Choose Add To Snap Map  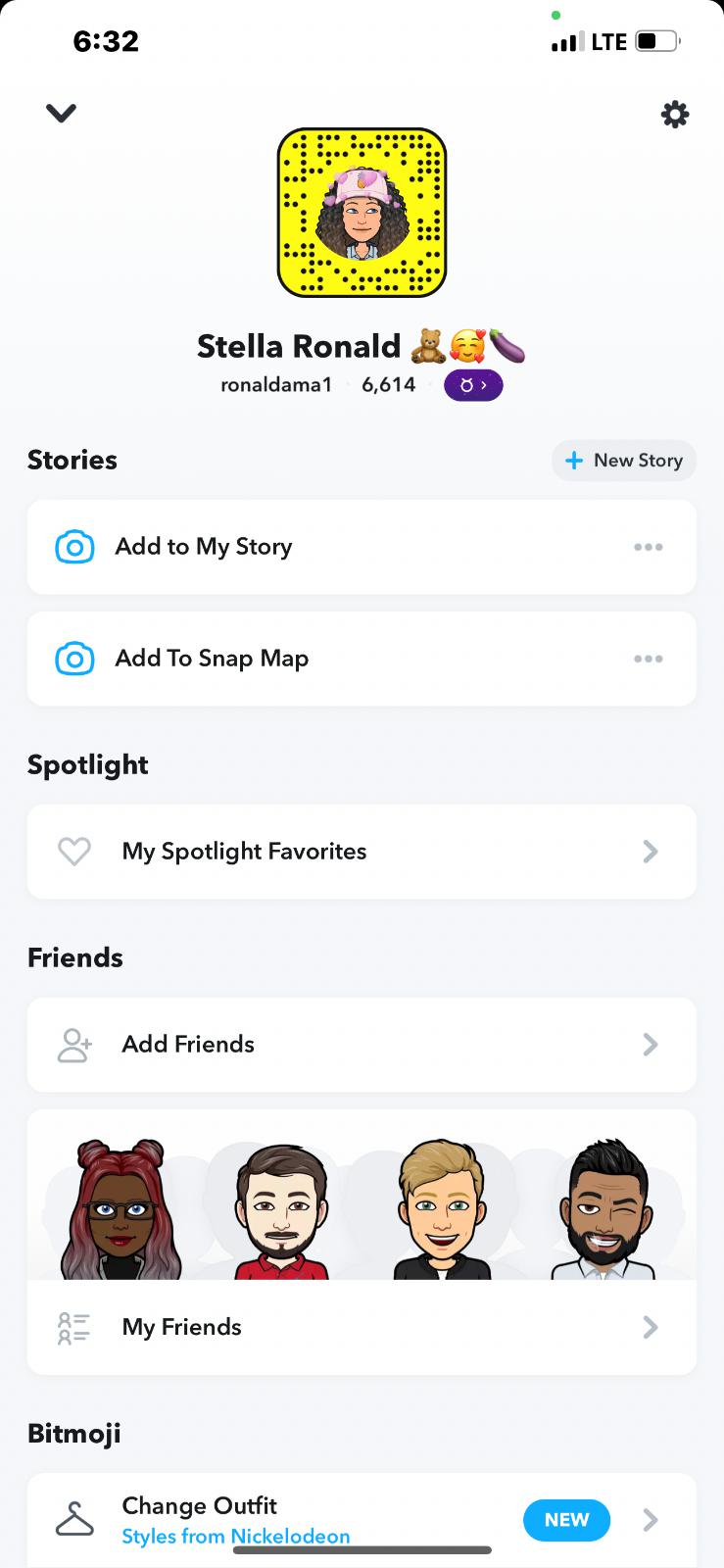click(212, 659)
